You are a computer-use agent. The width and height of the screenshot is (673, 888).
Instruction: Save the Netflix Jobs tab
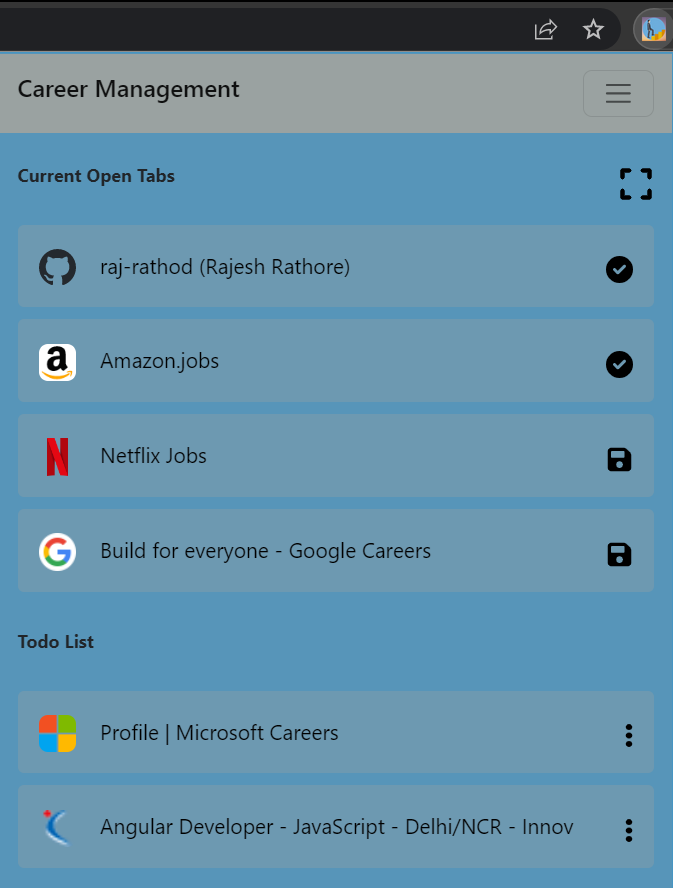point(619,459)
